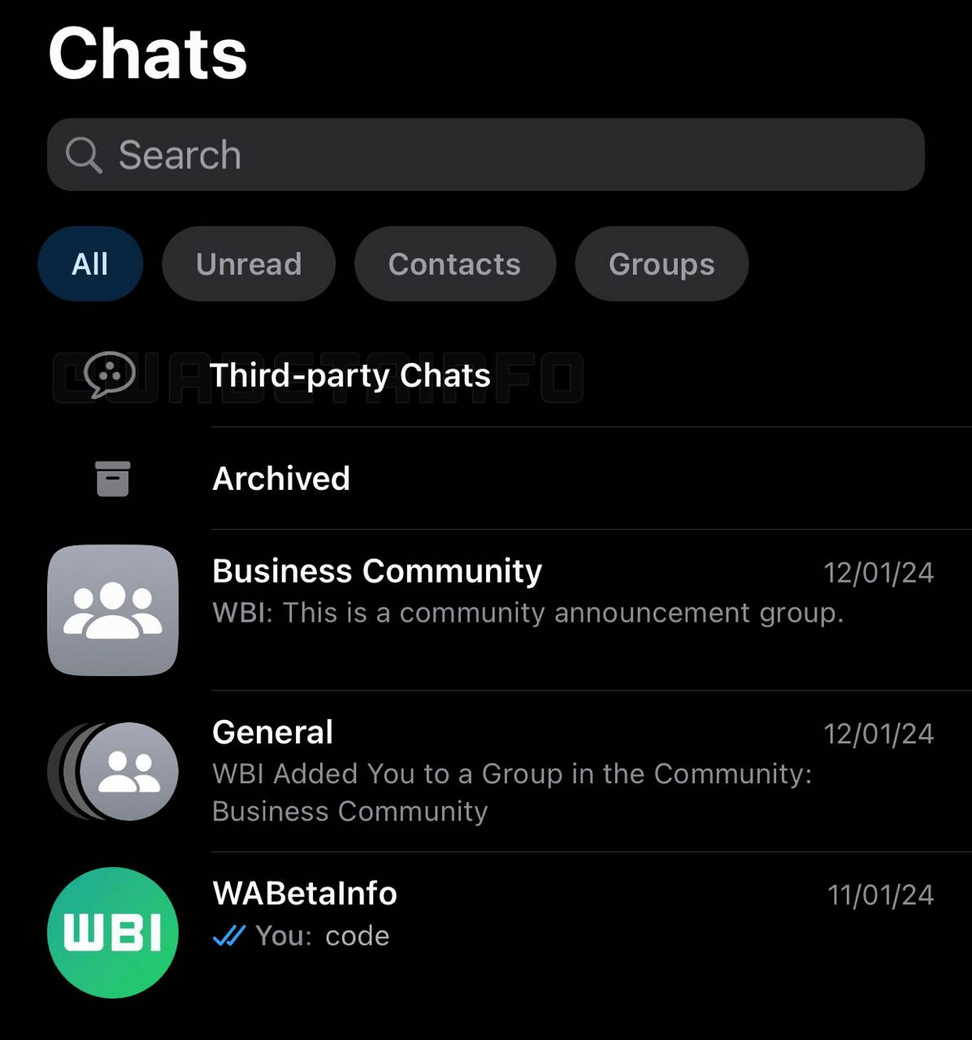Tap the Business Community group avatar
Screen dimensions: 972x1040
(113, 609)
